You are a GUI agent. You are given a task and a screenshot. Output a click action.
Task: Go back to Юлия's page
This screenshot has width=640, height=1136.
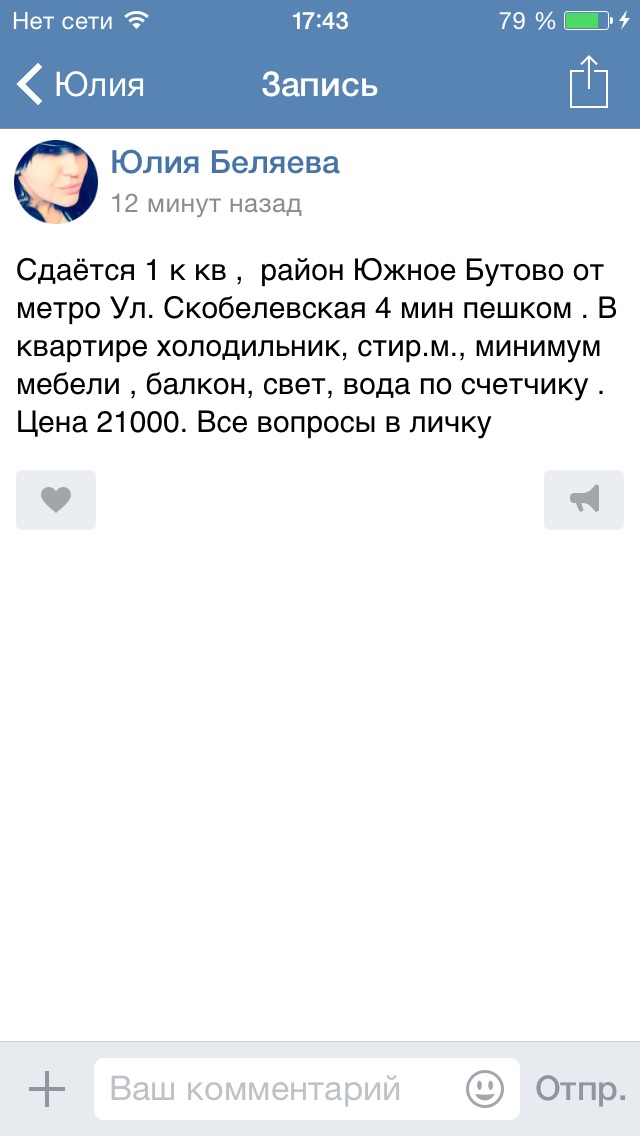[x=82, y=85]
